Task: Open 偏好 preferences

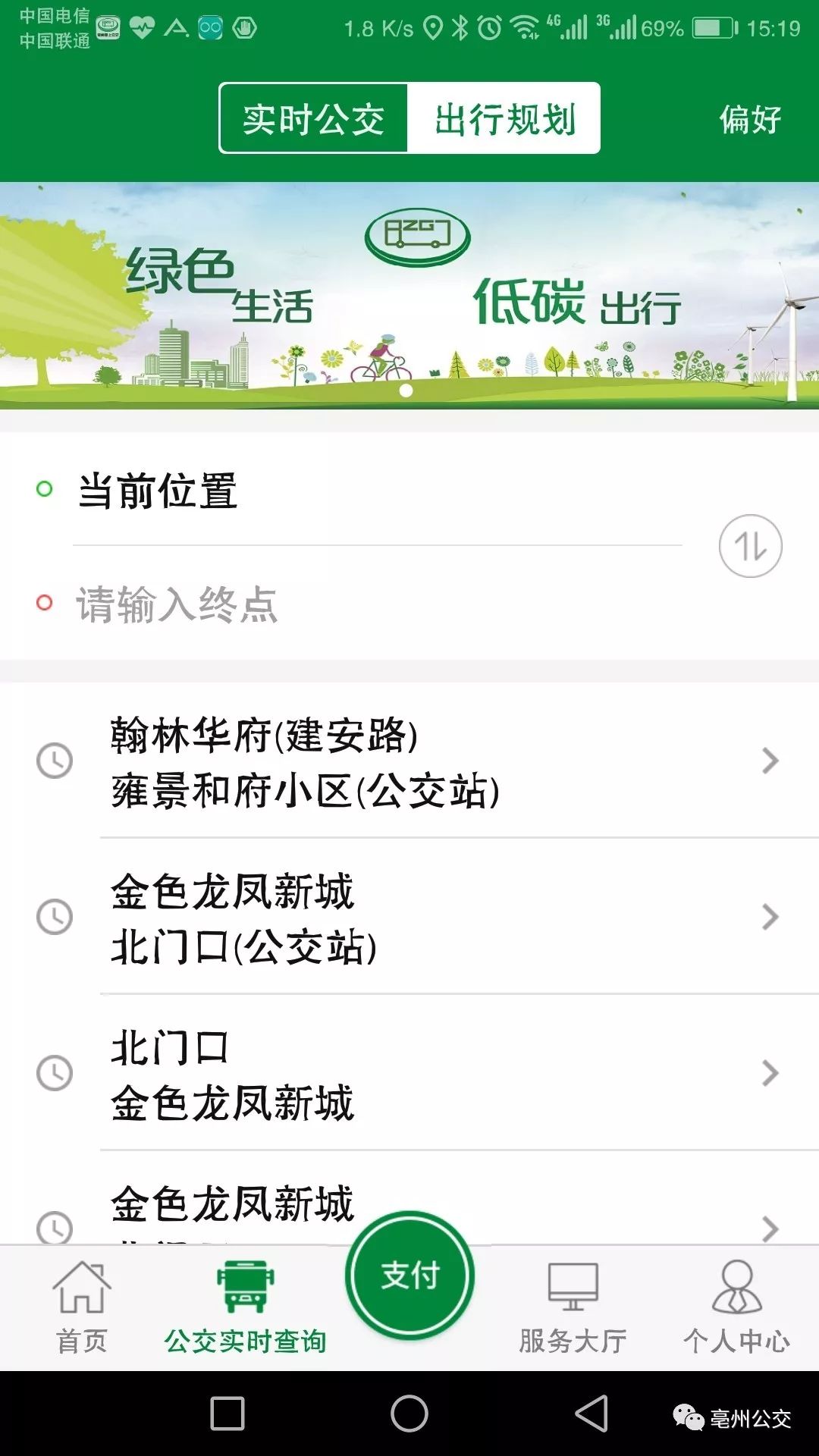Action: pos(750,120)
